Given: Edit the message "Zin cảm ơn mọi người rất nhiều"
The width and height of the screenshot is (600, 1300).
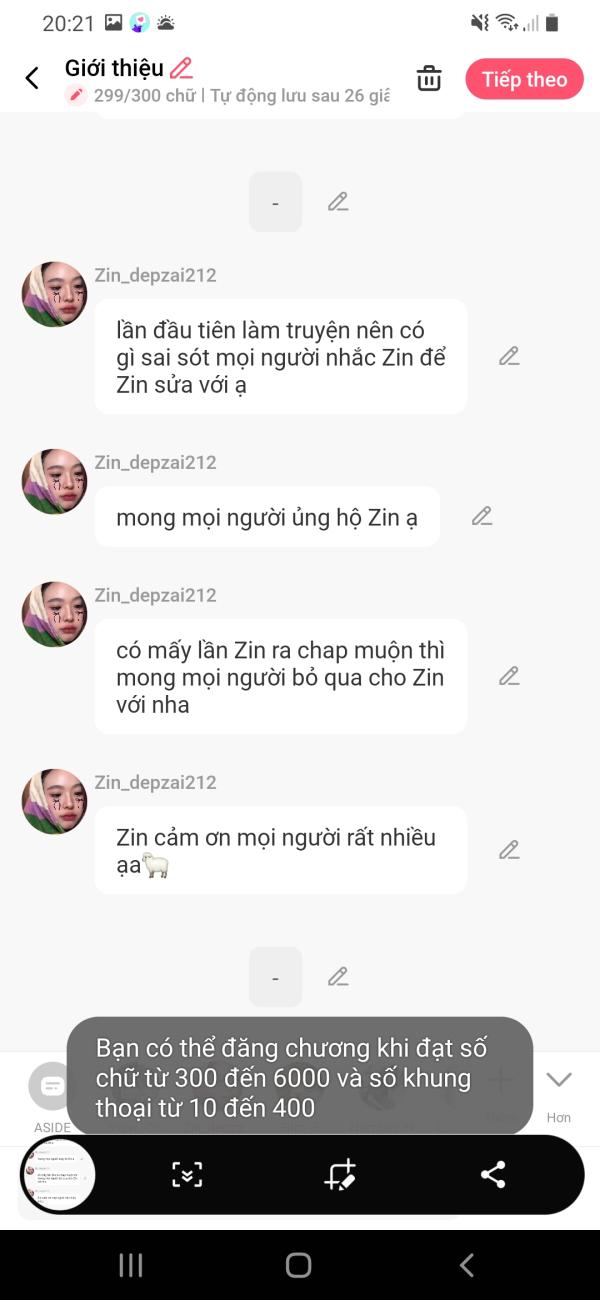Looking at the screenshot, I should 509,850.
